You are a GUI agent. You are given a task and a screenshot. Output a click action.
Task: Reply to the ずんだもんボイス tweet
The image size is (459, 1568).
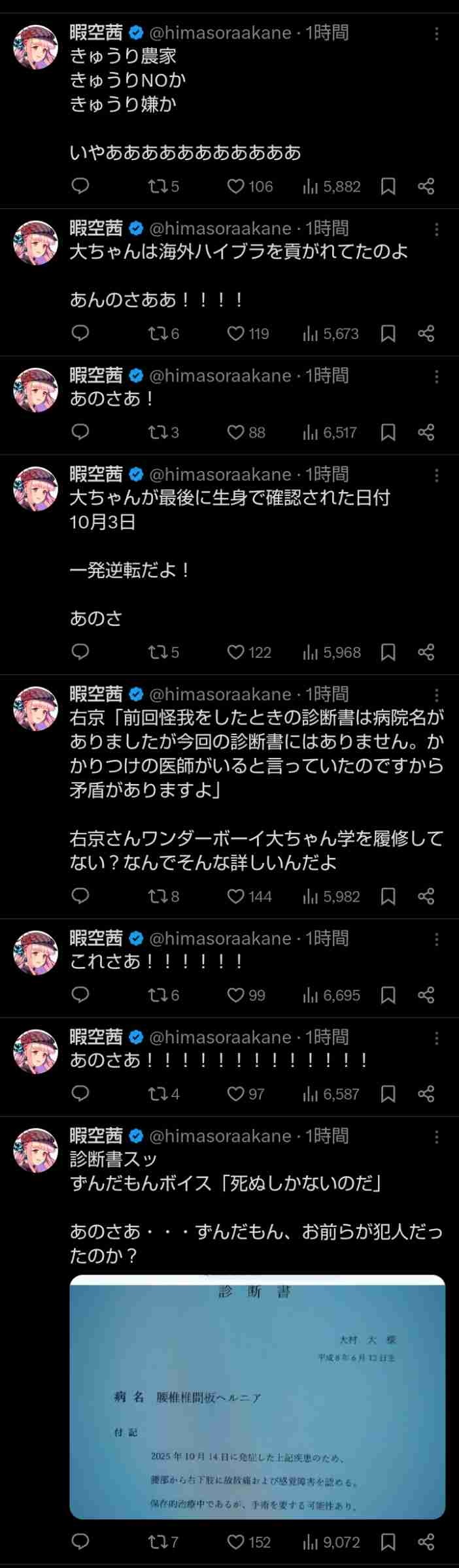pyautogui.click(x=80, y=1543)
